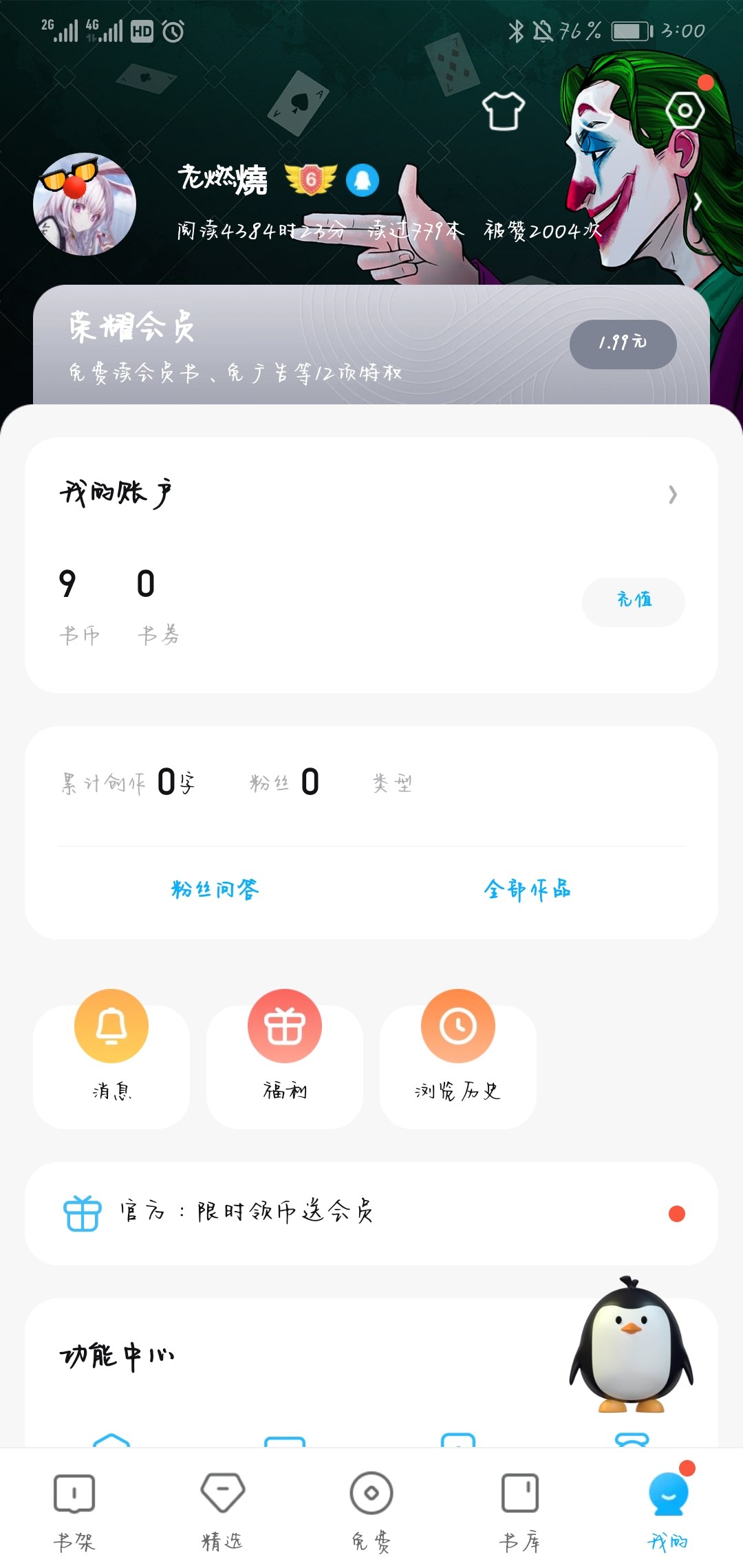Image resolution: width=743 pixels, height=1568 pixels.
Task: Open 我的账户 details
Action: point(671,494)
